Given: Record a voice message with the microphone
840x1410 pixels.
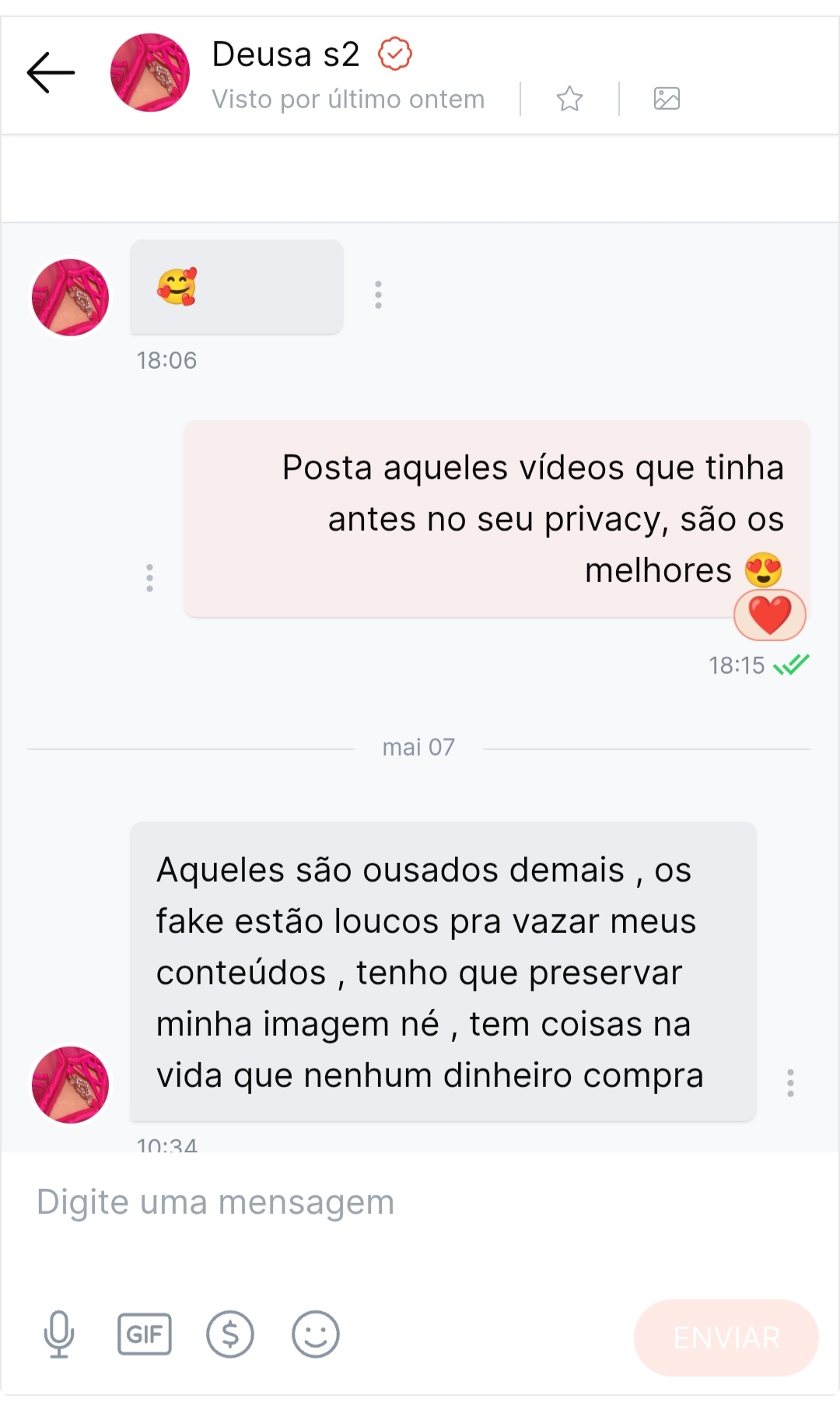Looking at the screenshot, I should (x=59, y=1335).
